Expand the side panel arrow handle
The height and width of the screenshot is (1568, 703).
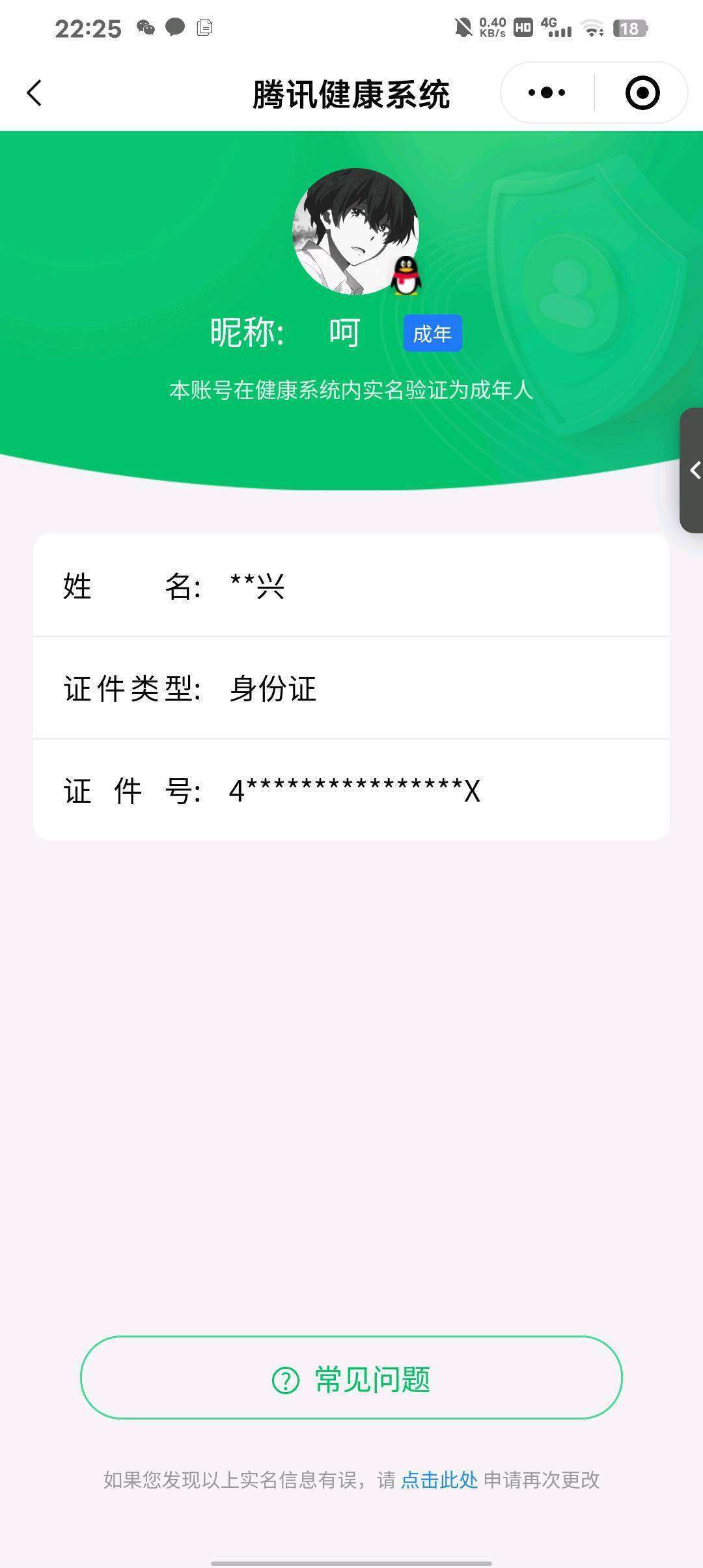click(692, 470)
